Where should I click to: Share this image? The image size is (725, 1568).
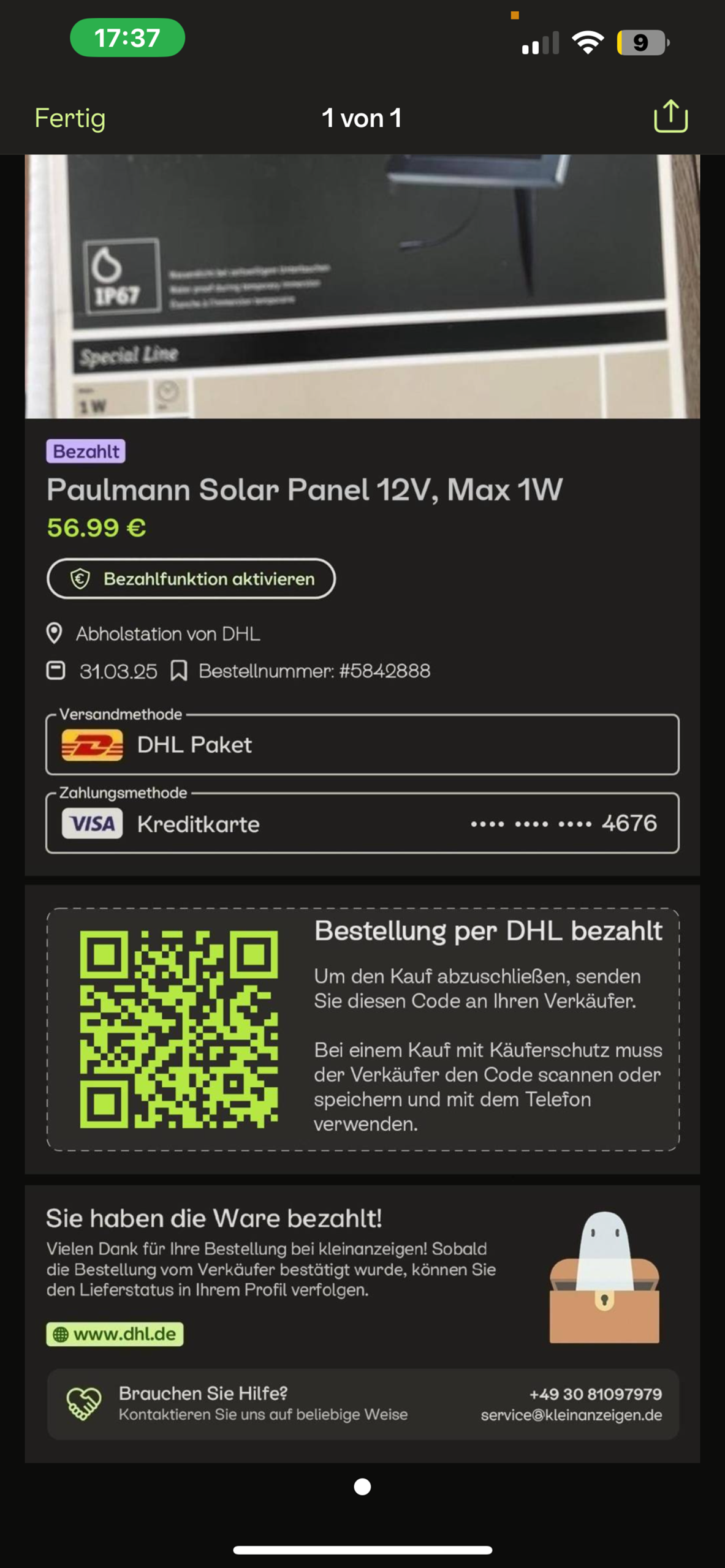(670, 116)
